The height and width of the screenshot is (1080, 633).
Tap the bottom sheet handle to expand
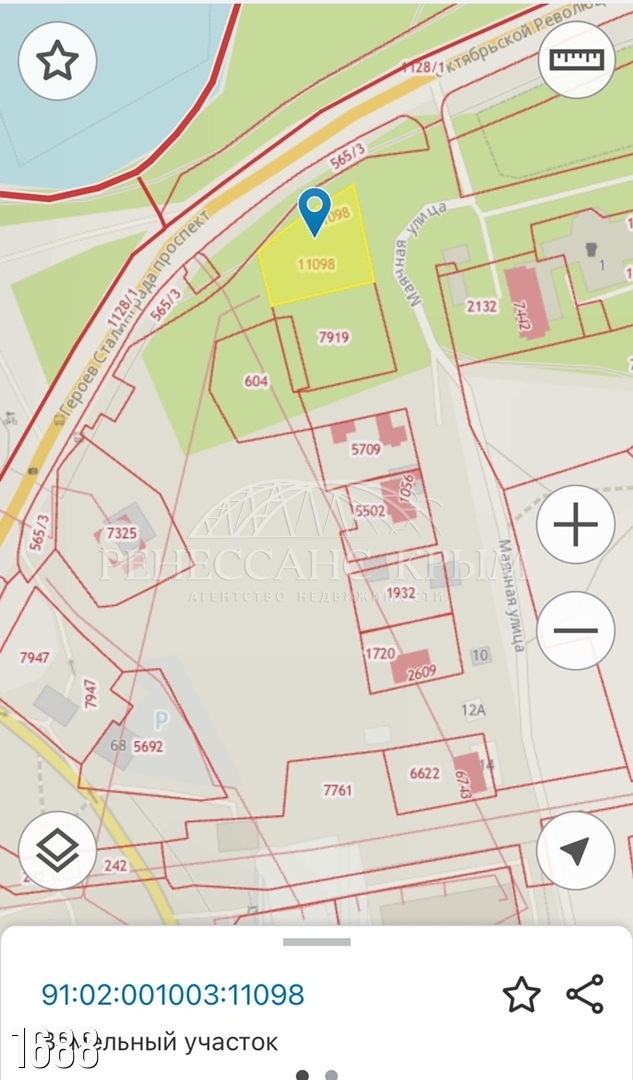tap(316, 941)
